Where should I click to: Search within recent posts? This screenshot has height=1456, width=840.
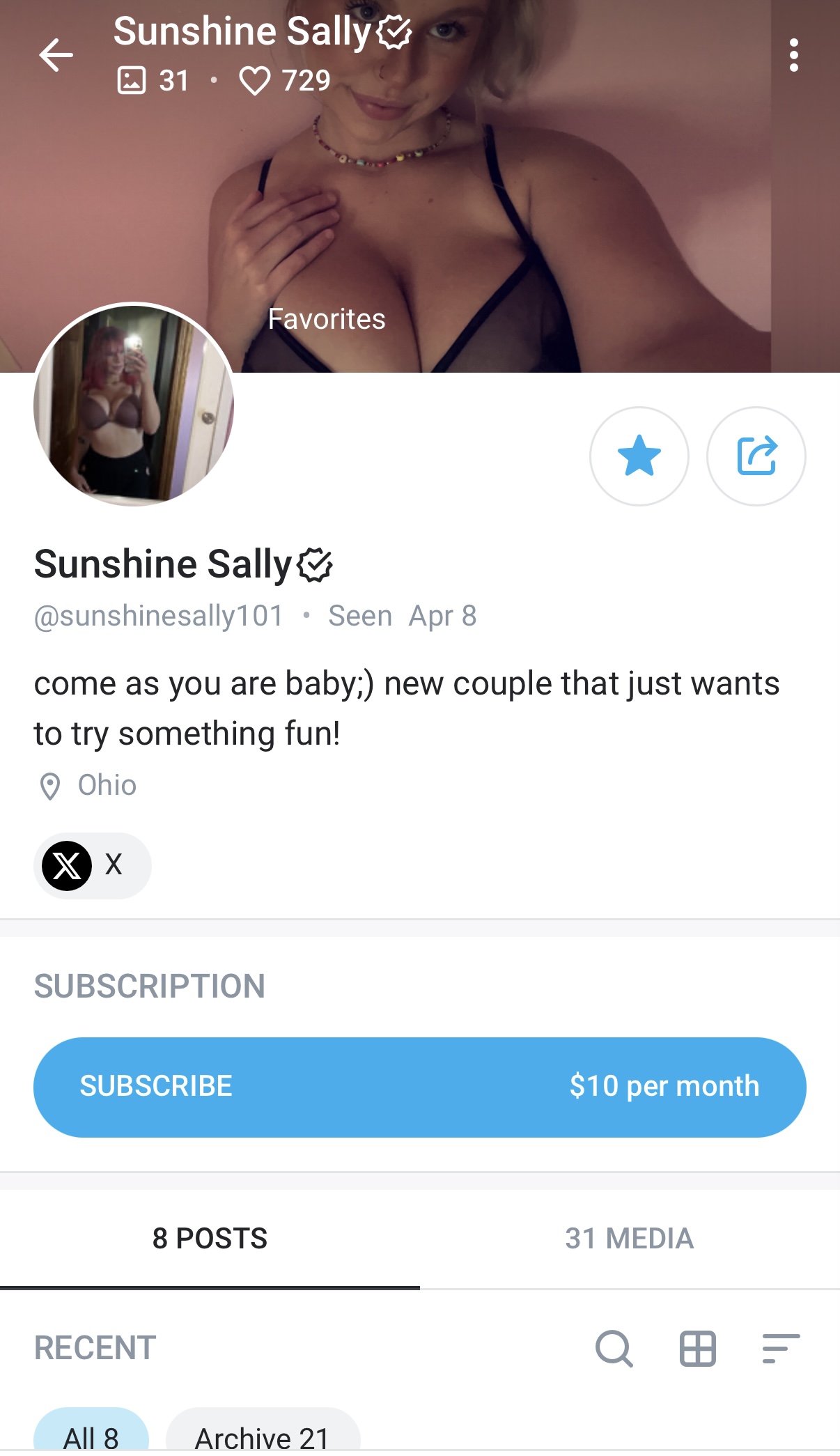pyautogui.click(x=614, y=1348)
